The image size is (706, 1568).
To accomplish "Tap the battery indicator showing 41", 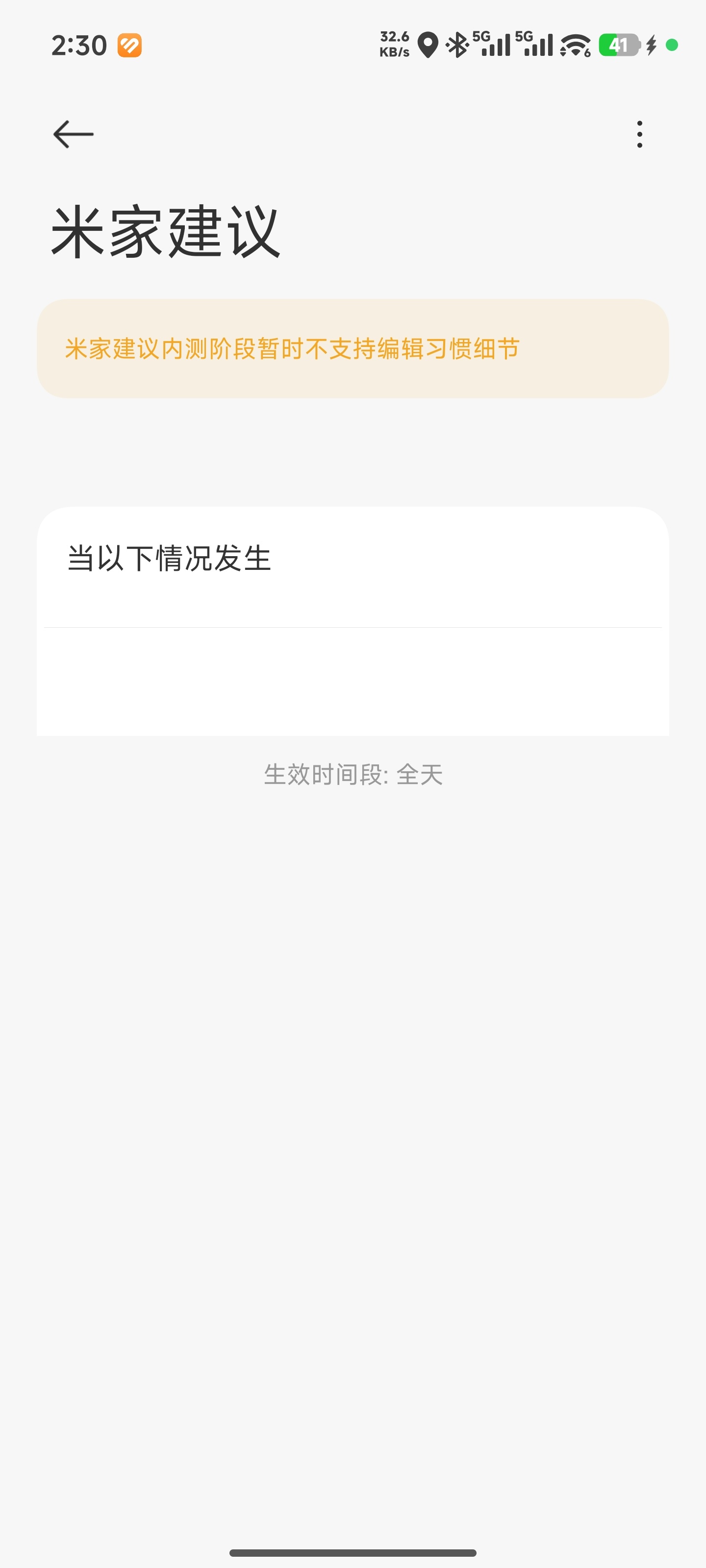I will (621, 45).
